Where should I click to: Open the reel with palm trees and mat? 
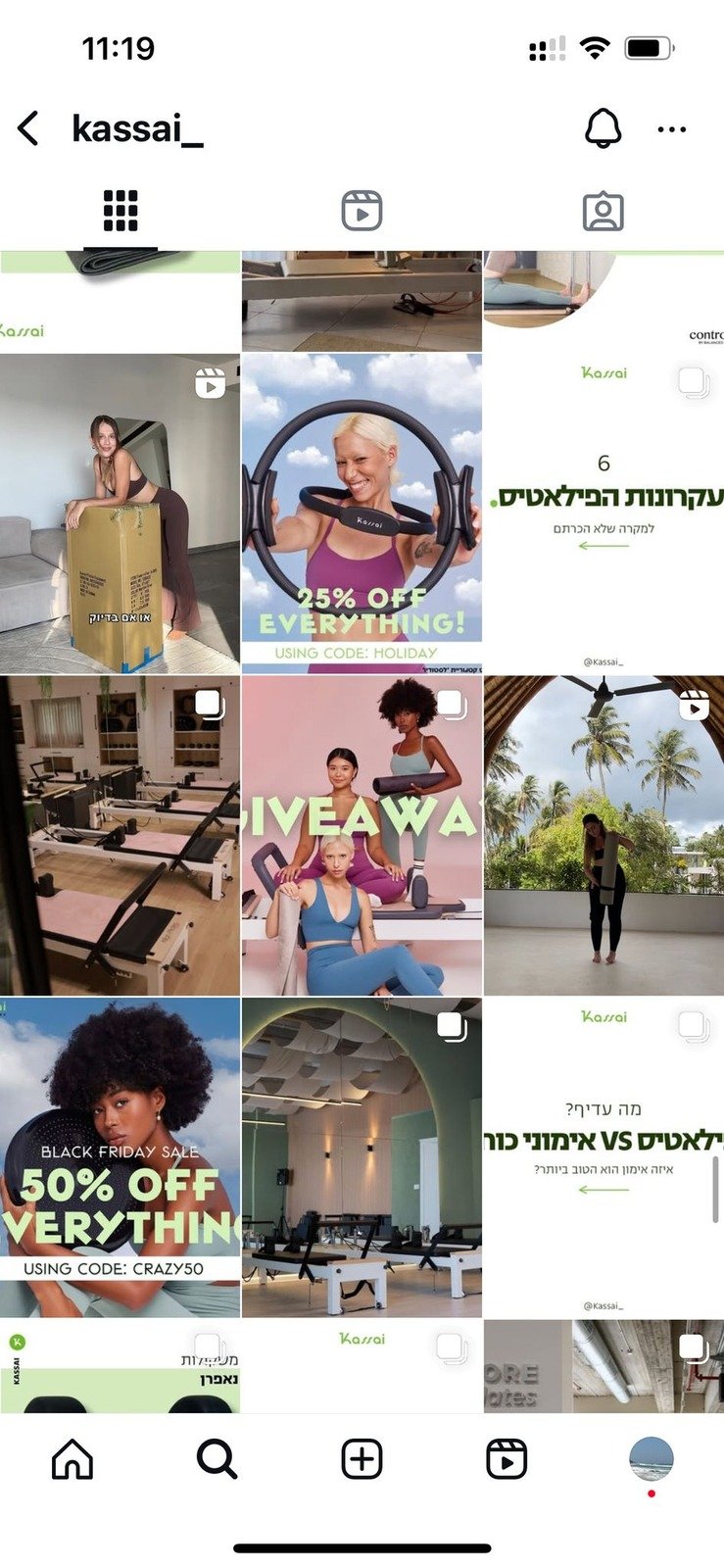pyautogui.click(x=603, y=835)
